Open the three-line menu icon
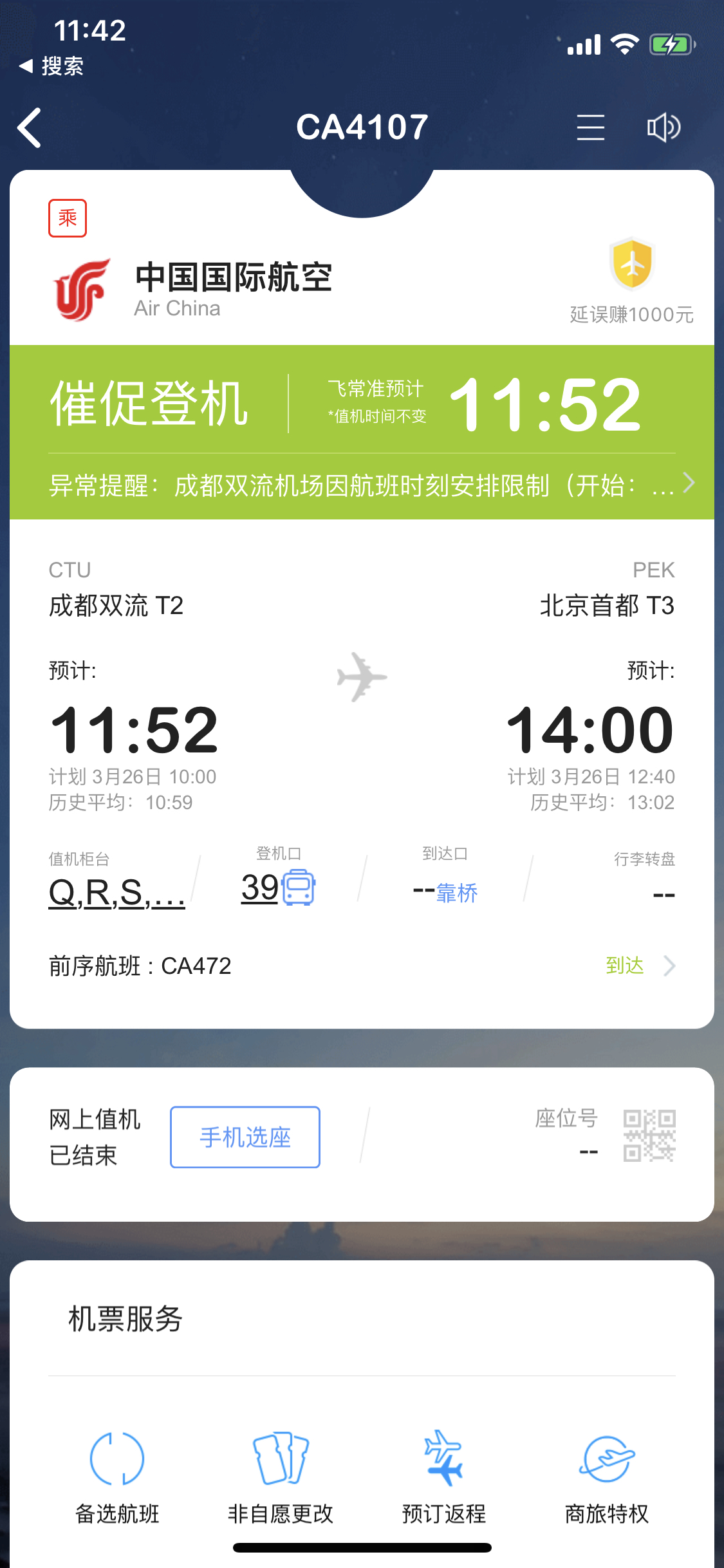 coord(590,127)
